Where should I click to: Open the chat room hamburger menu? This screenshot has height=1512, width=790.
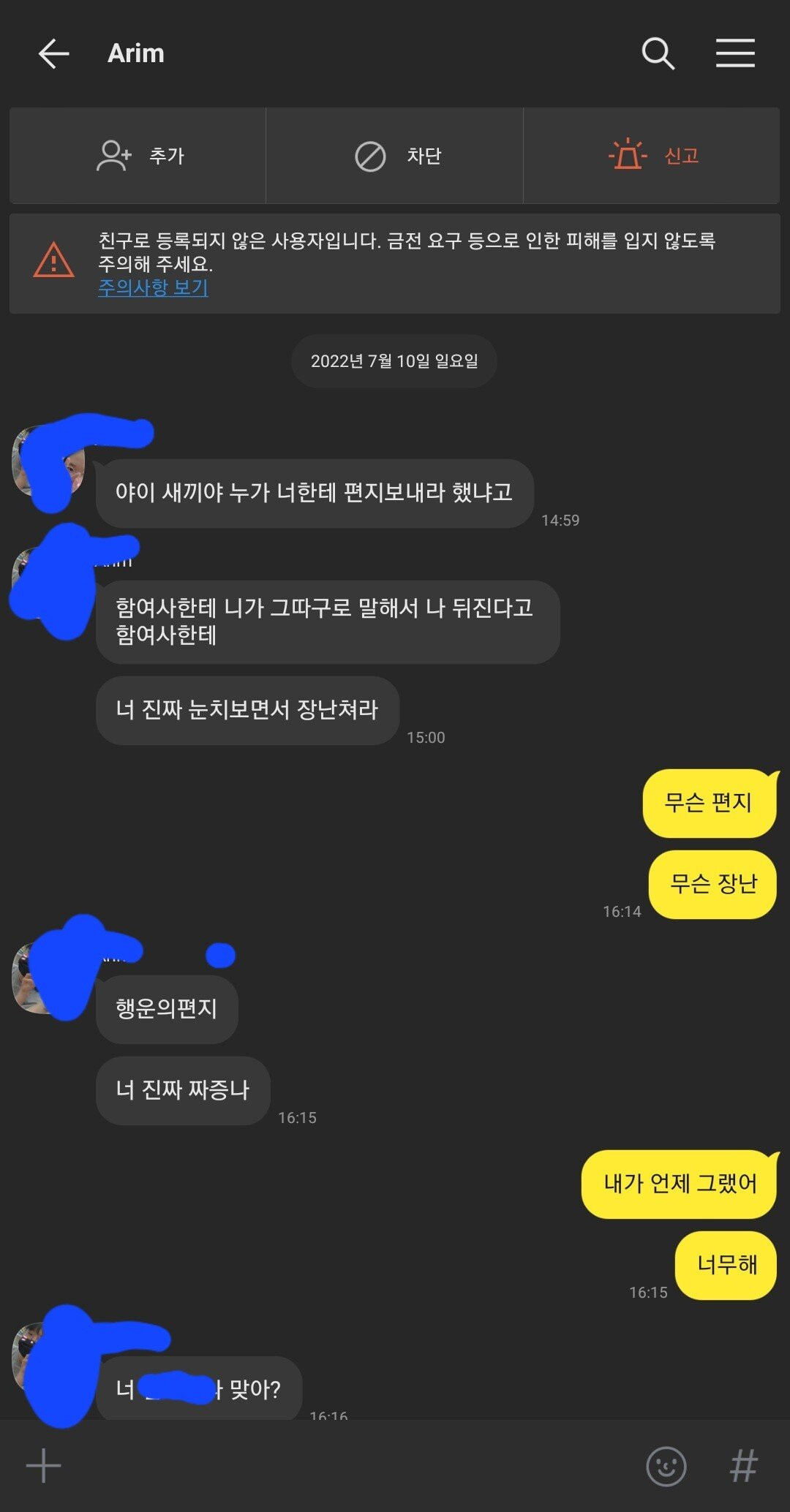(734, 54)
